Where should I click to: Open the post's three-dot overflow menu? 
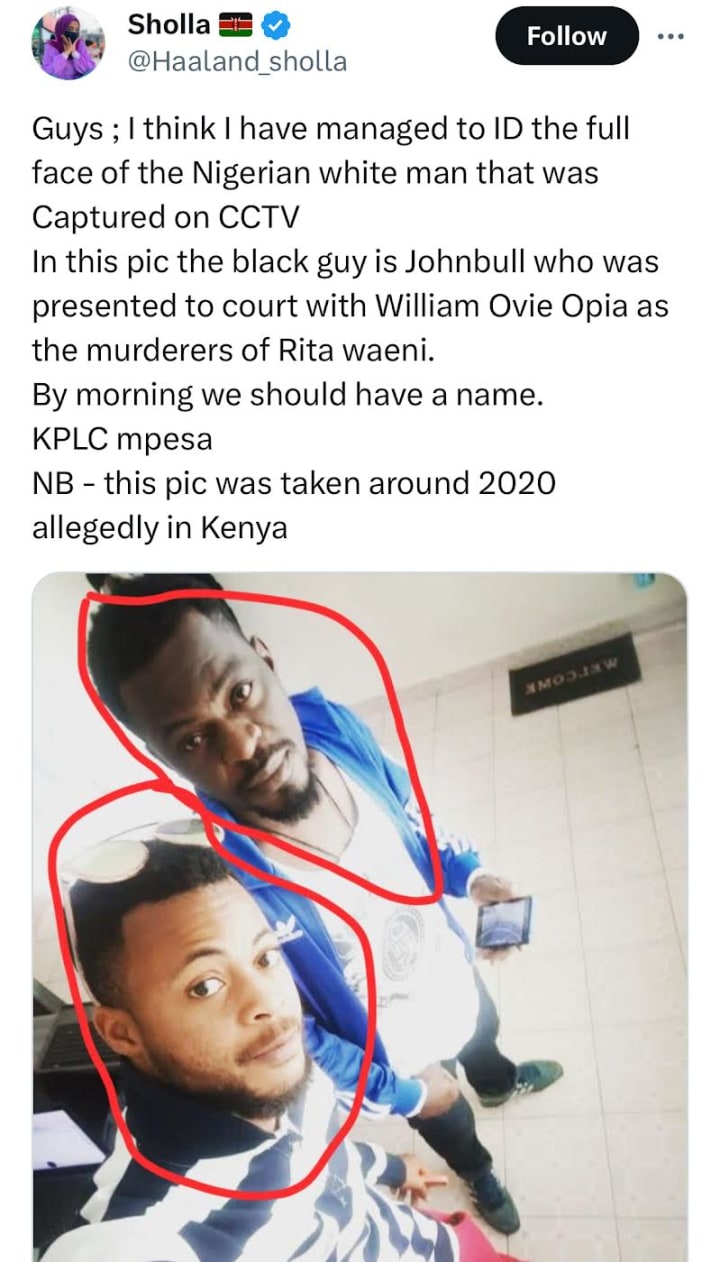click(x=670, y=36)
